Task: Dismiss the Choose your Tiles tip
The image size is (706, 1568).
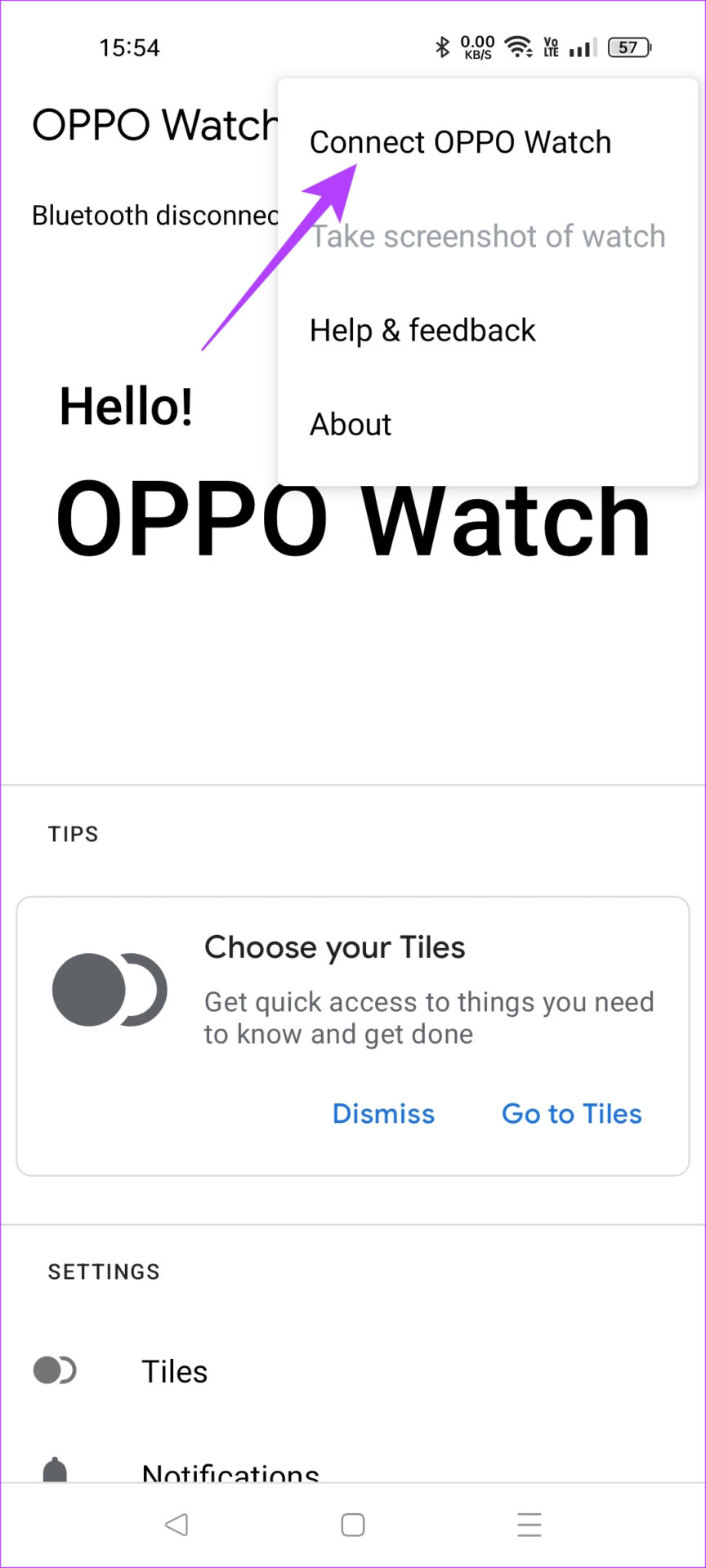Action: pyautogui.click(x=383, y=1113)
